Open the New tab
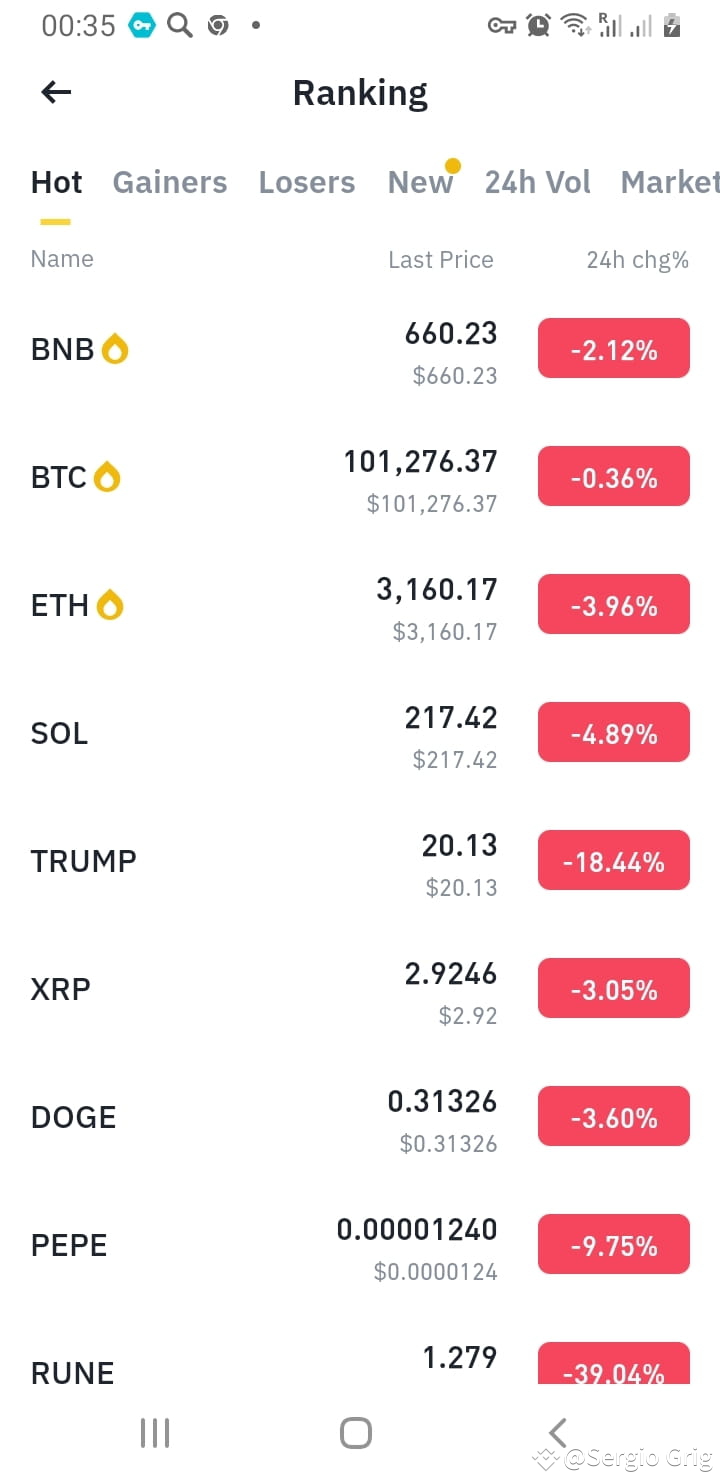The width and height of the screenshot is (720, 1480). coord(420,182)
